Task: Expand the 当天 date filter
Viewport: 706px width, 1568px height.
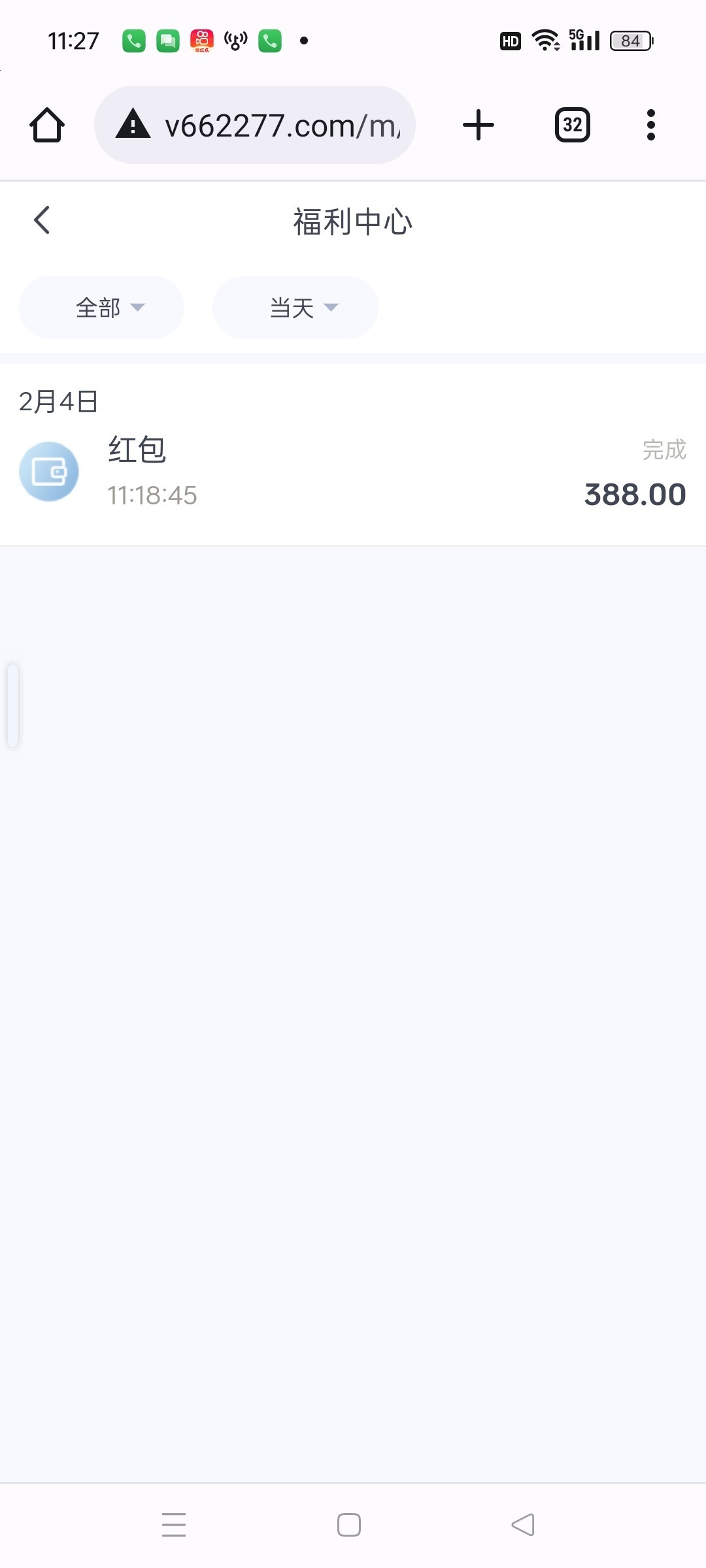Action: pos(295,308)
